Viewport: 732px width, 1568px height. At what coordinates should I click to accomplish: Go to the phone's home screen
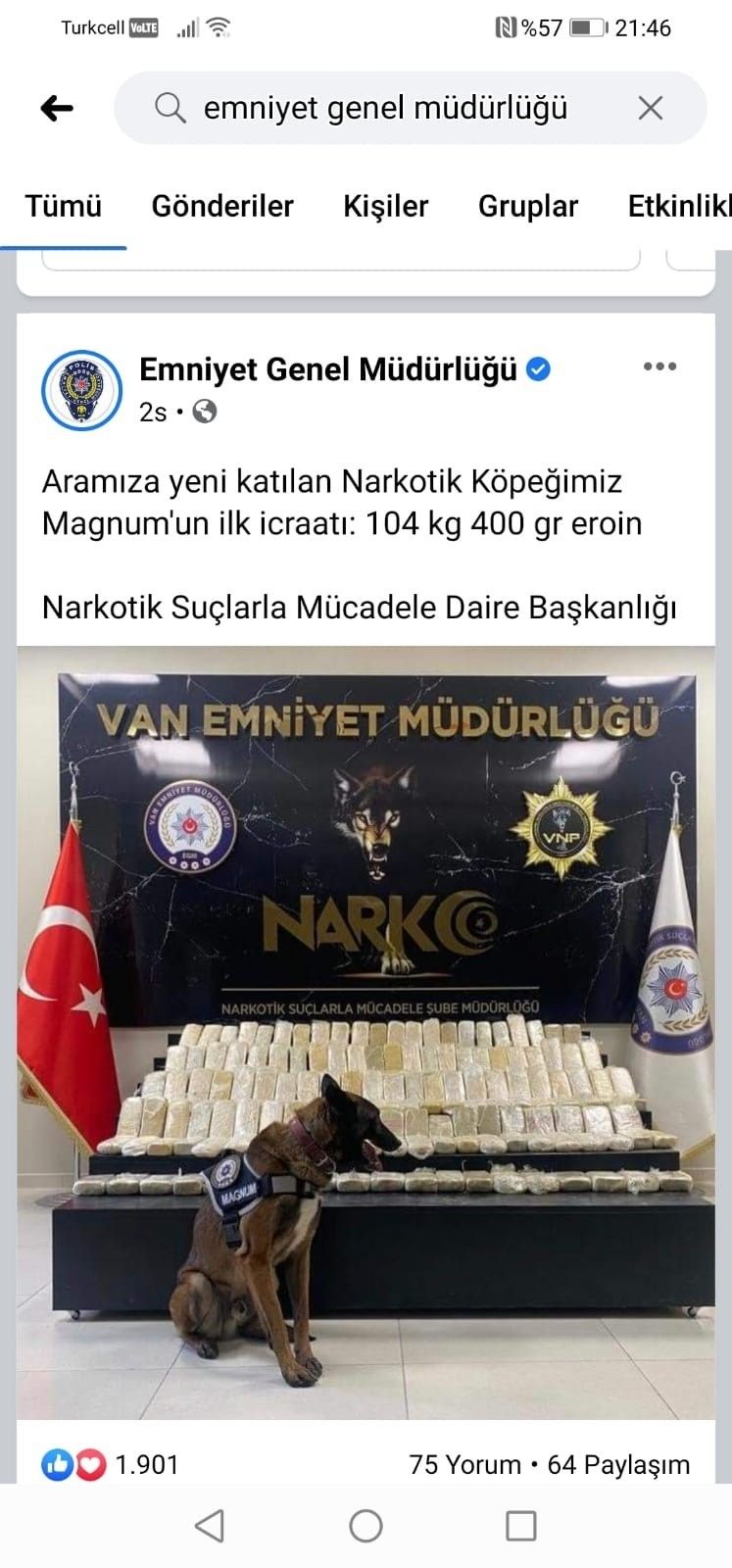coord(366,1526)
